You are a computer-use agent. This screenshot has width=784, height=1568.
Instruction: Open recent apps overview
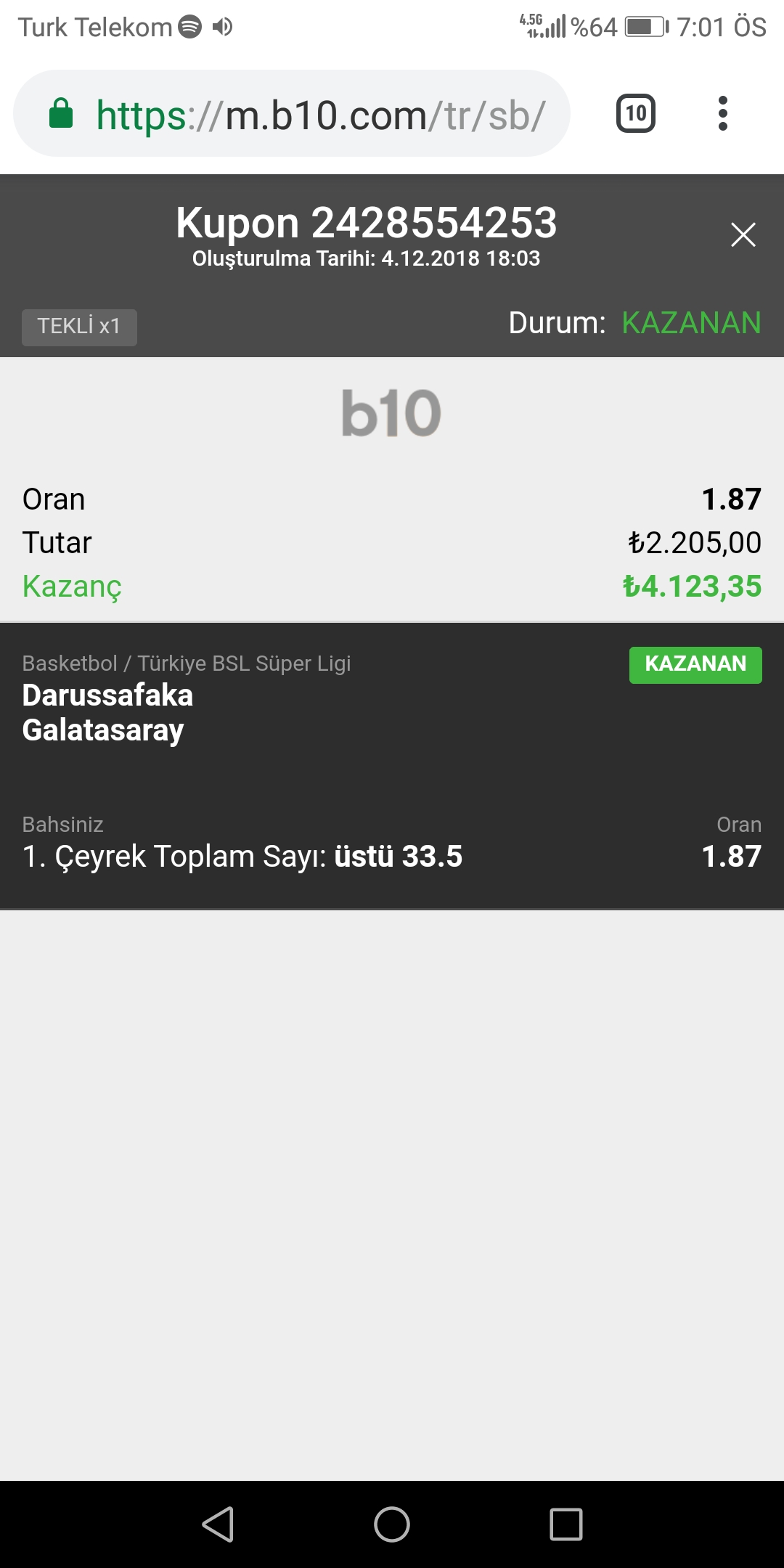566,1524
